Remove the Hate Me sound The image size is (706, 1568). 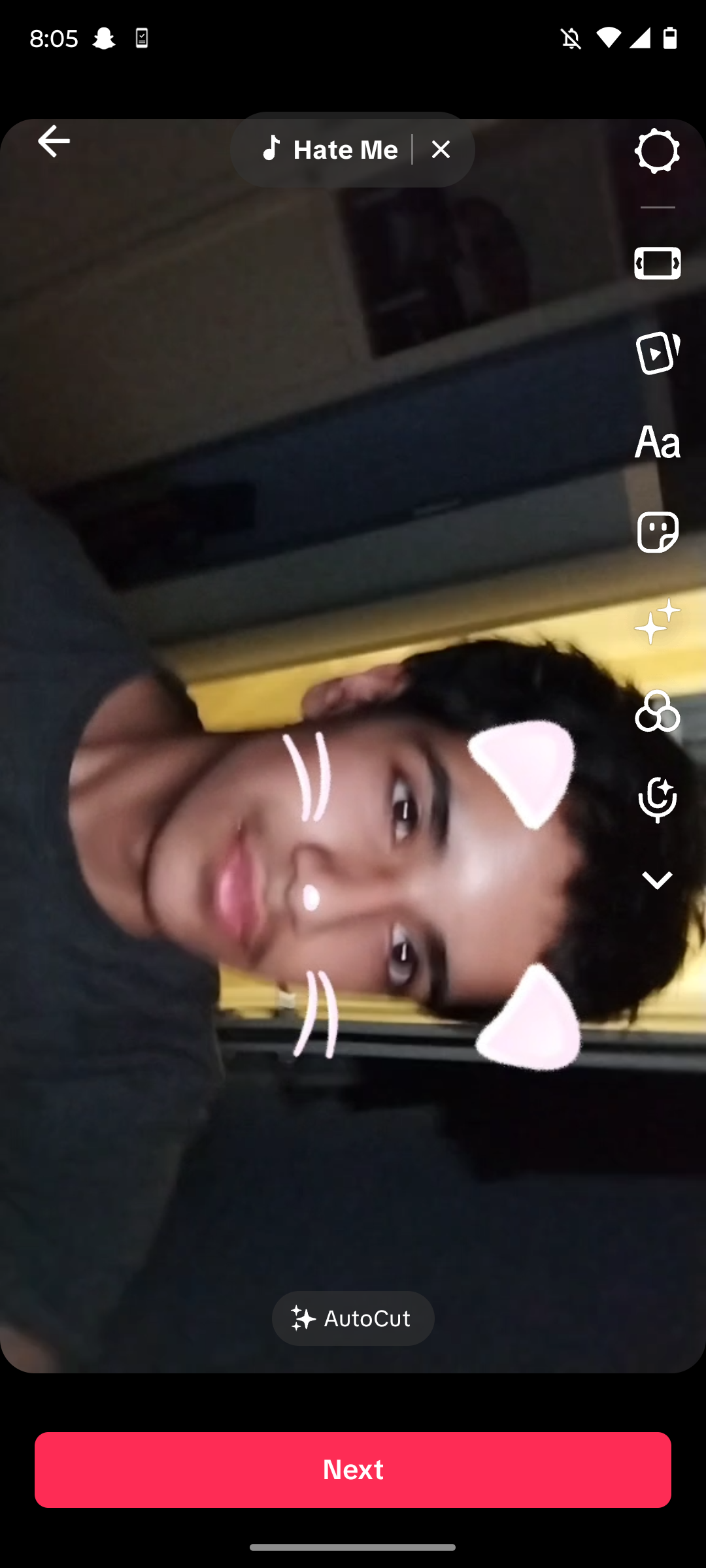coord(441,150)
